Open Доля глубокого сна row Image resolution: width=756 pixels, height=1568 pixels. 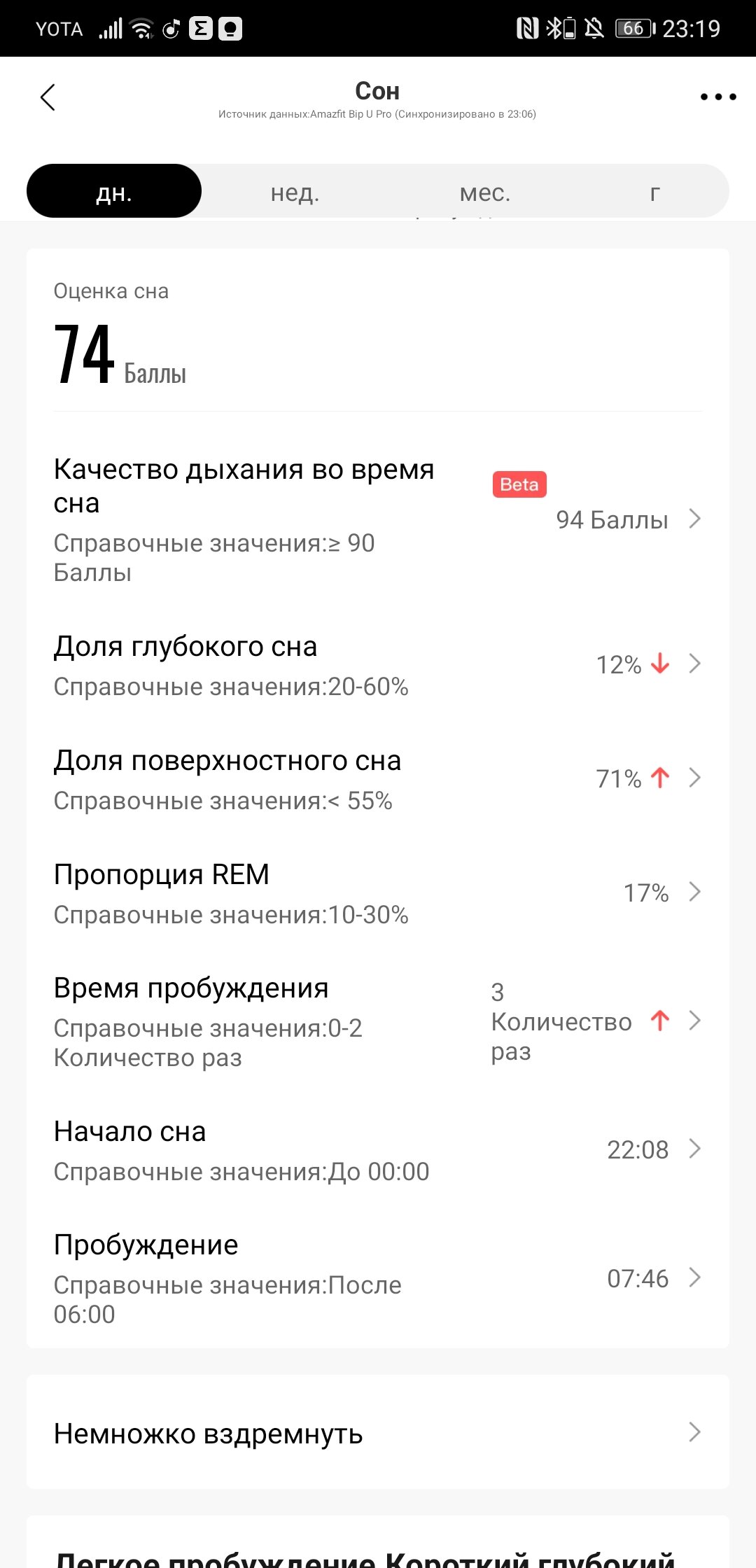[x=378, y=664]
